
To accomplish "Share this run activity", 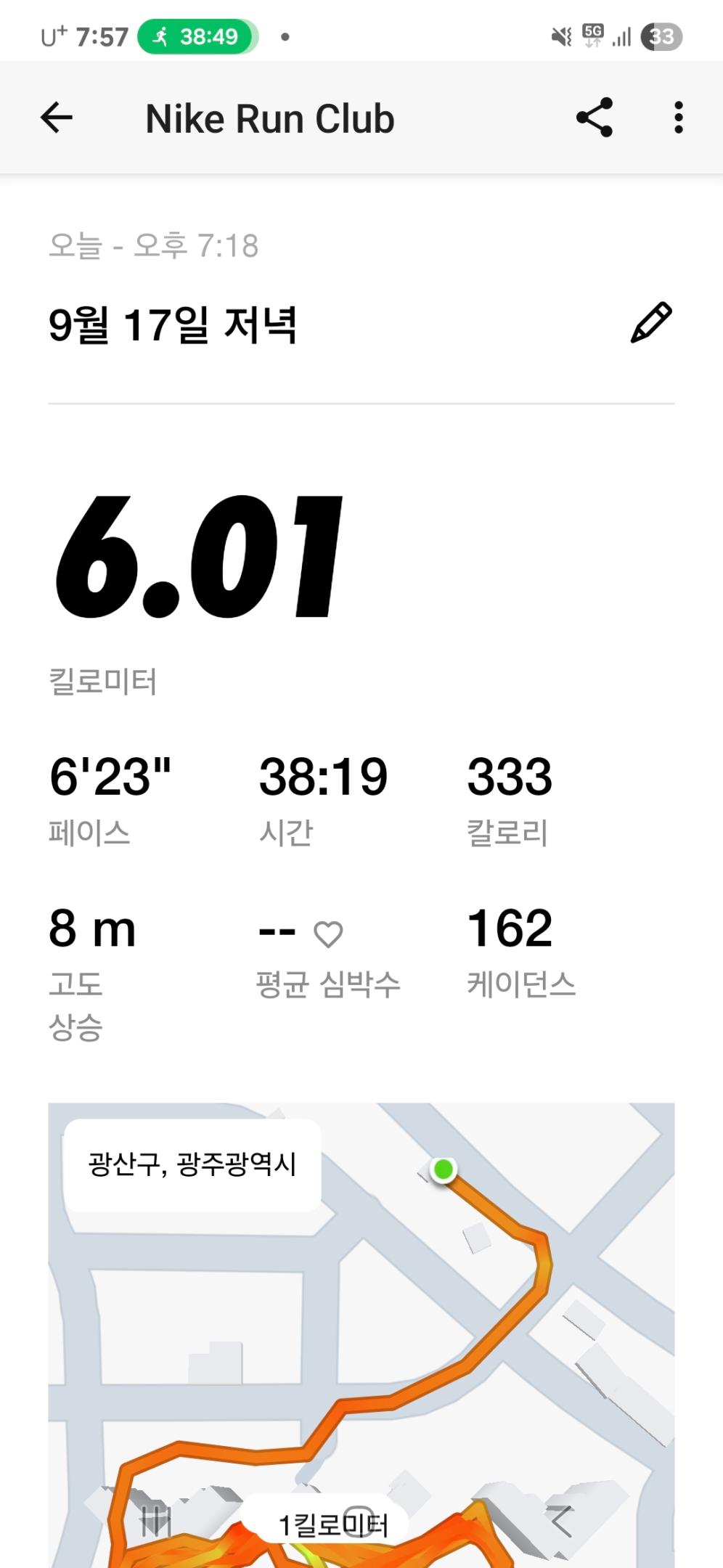I will click(x=595, y=118).
